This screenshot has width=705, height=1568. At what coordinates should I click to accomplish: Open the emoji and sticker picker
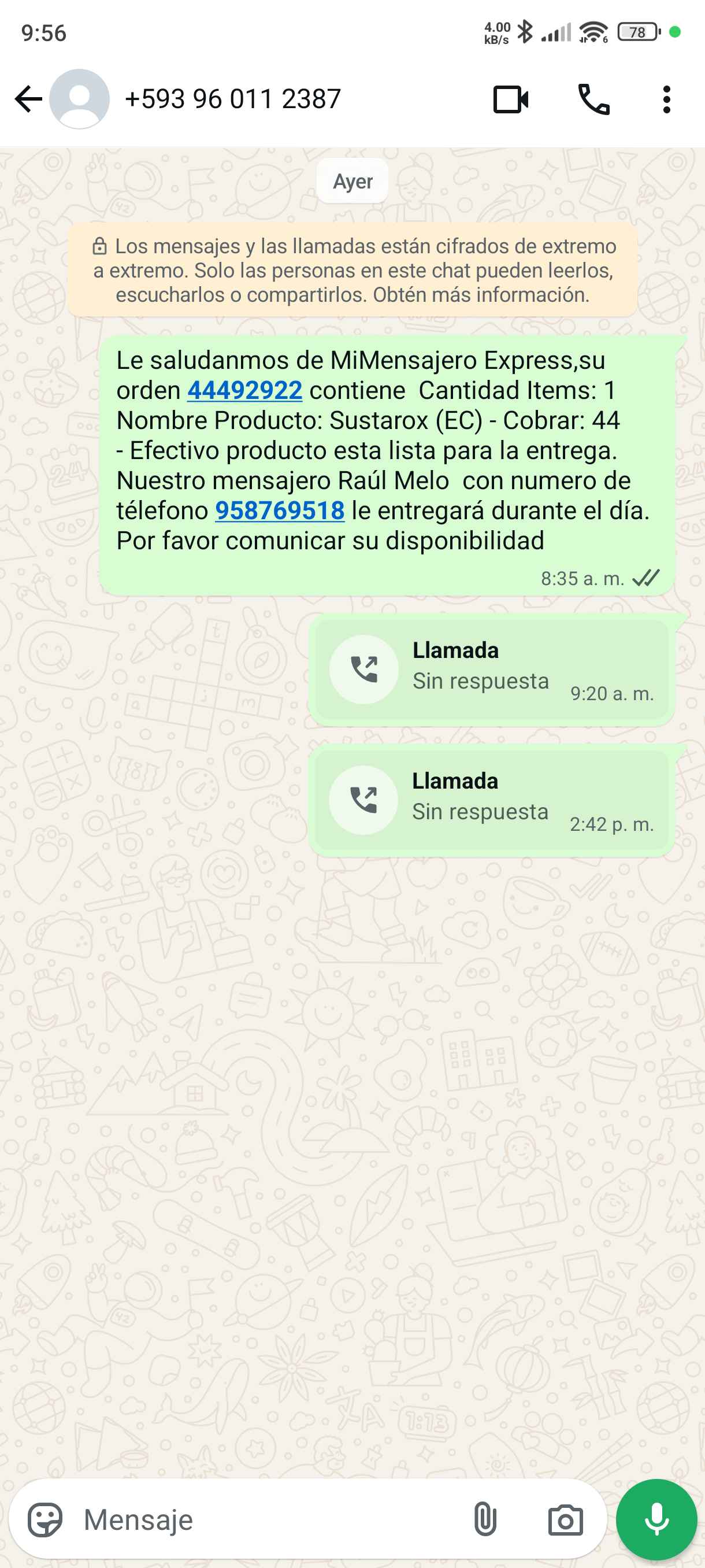click(x=45, y=1519)
